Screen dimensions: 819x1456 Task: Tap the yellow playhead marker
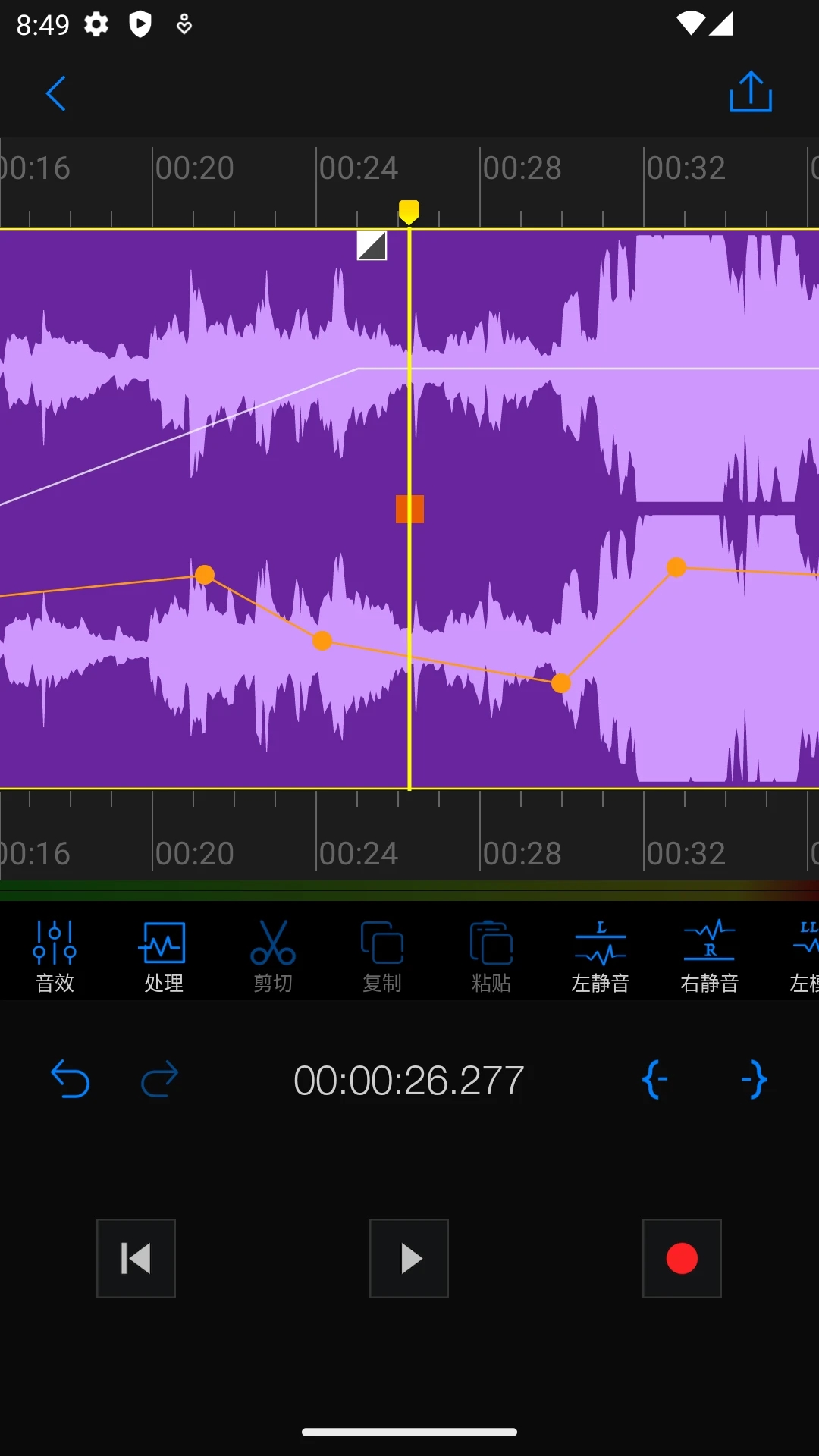(409, 212)
